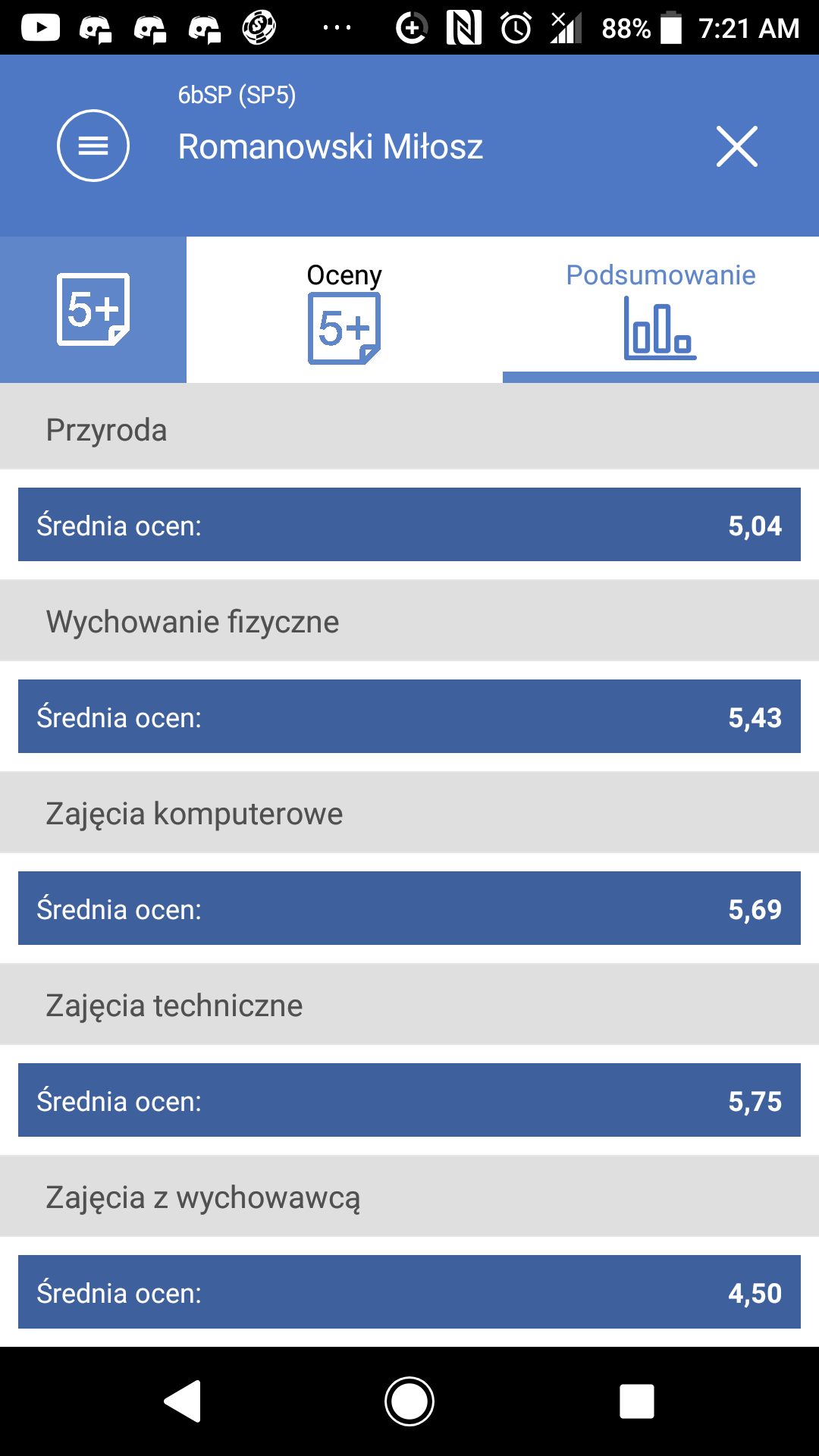The width and height of the screenshot is (819, 1456).
Task: Go back using system back button
Action: point(183,1401)
